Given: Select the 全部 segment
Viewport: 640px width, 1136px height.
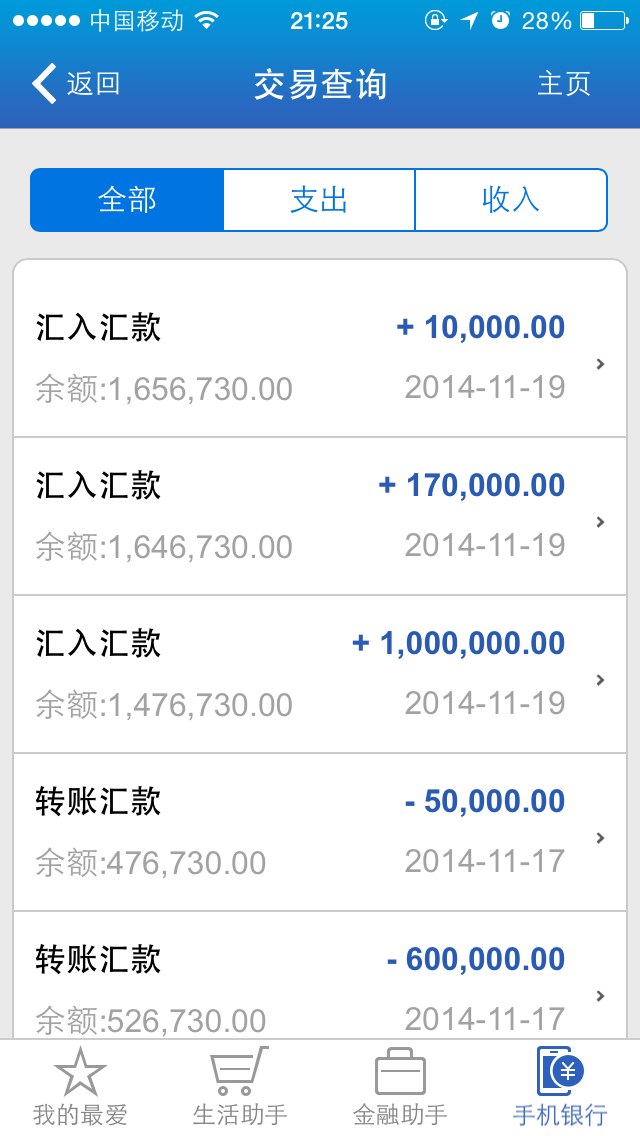Looking at the screenshot, I should [127, 200].
